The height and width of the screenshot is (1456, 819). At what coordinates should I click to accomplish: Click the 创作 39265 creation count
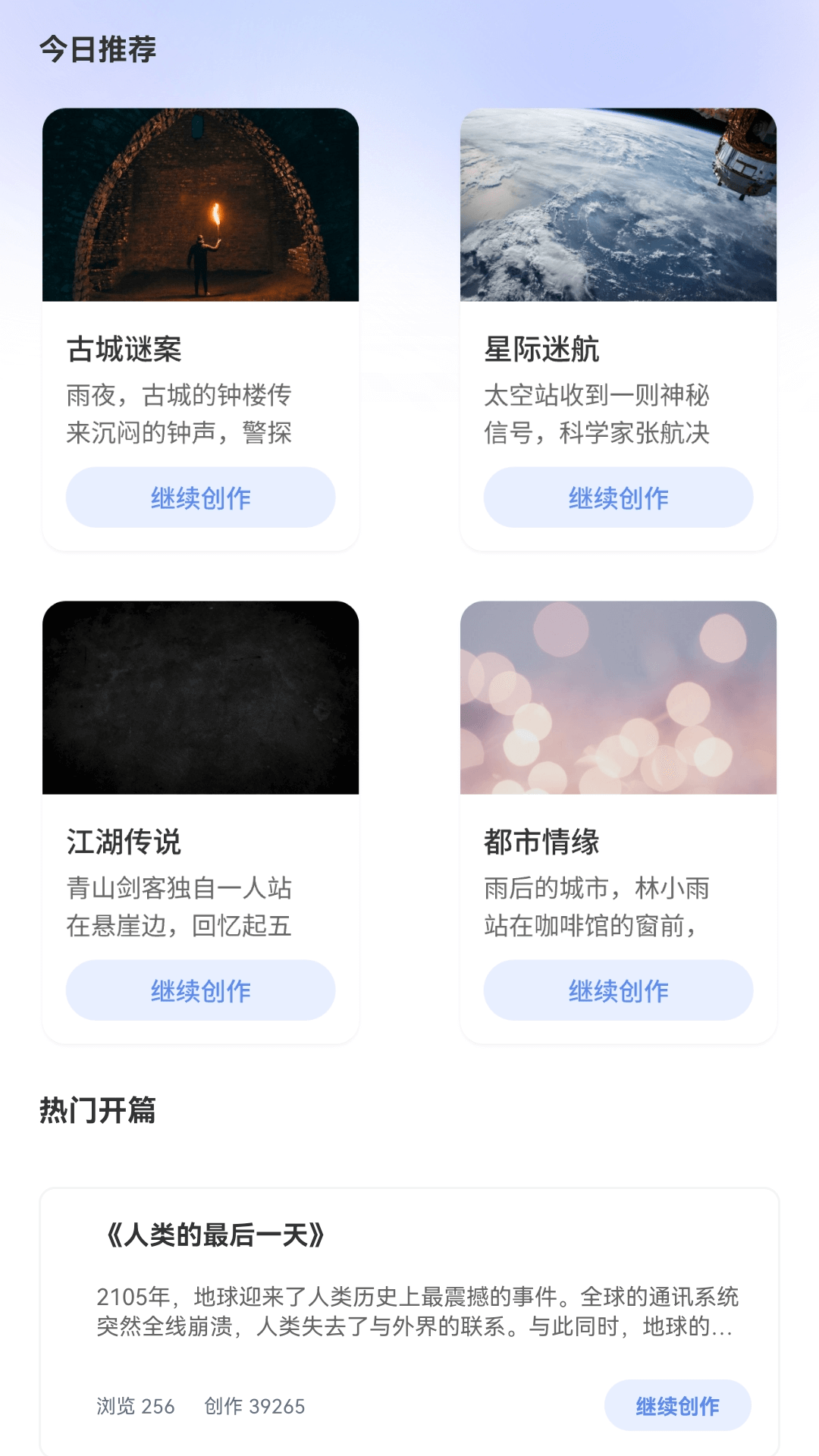point(253,1405)
